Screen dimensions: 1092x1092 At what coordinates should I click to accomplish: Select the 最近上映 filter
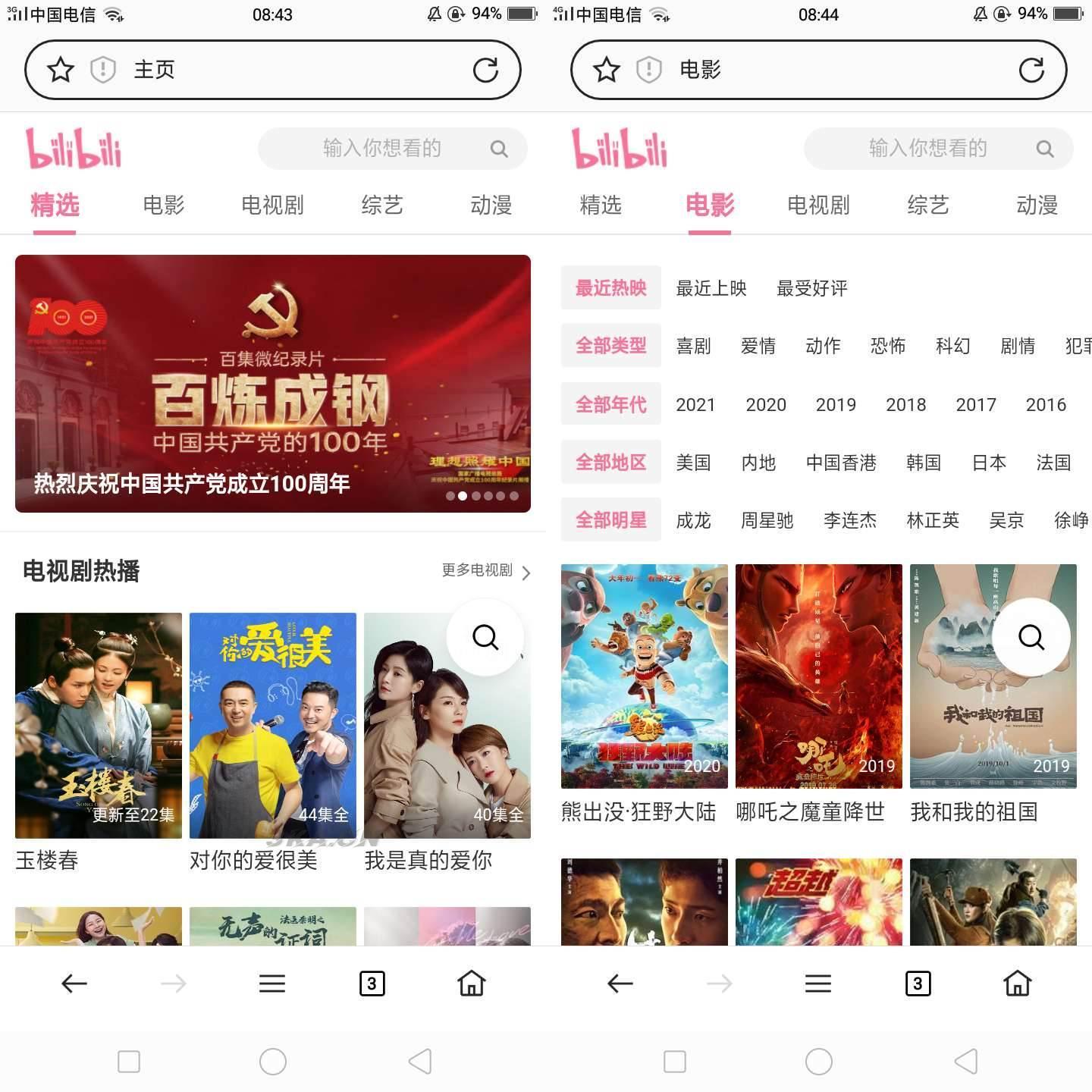pyautogui.click(x=711, y=288)
